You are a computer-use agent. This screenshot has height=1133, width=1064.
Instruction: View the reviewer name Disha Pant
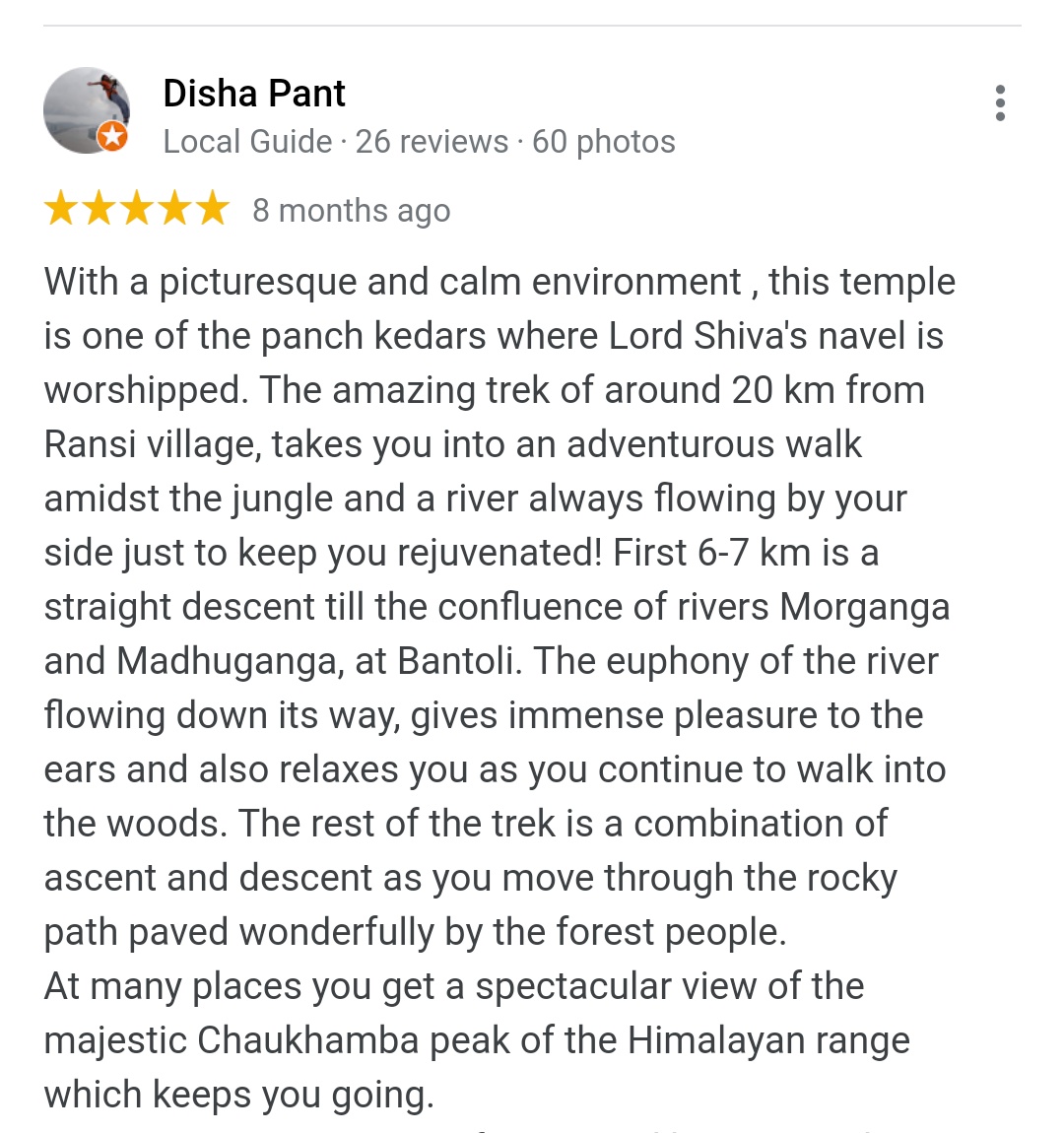[x=254, y=94]
